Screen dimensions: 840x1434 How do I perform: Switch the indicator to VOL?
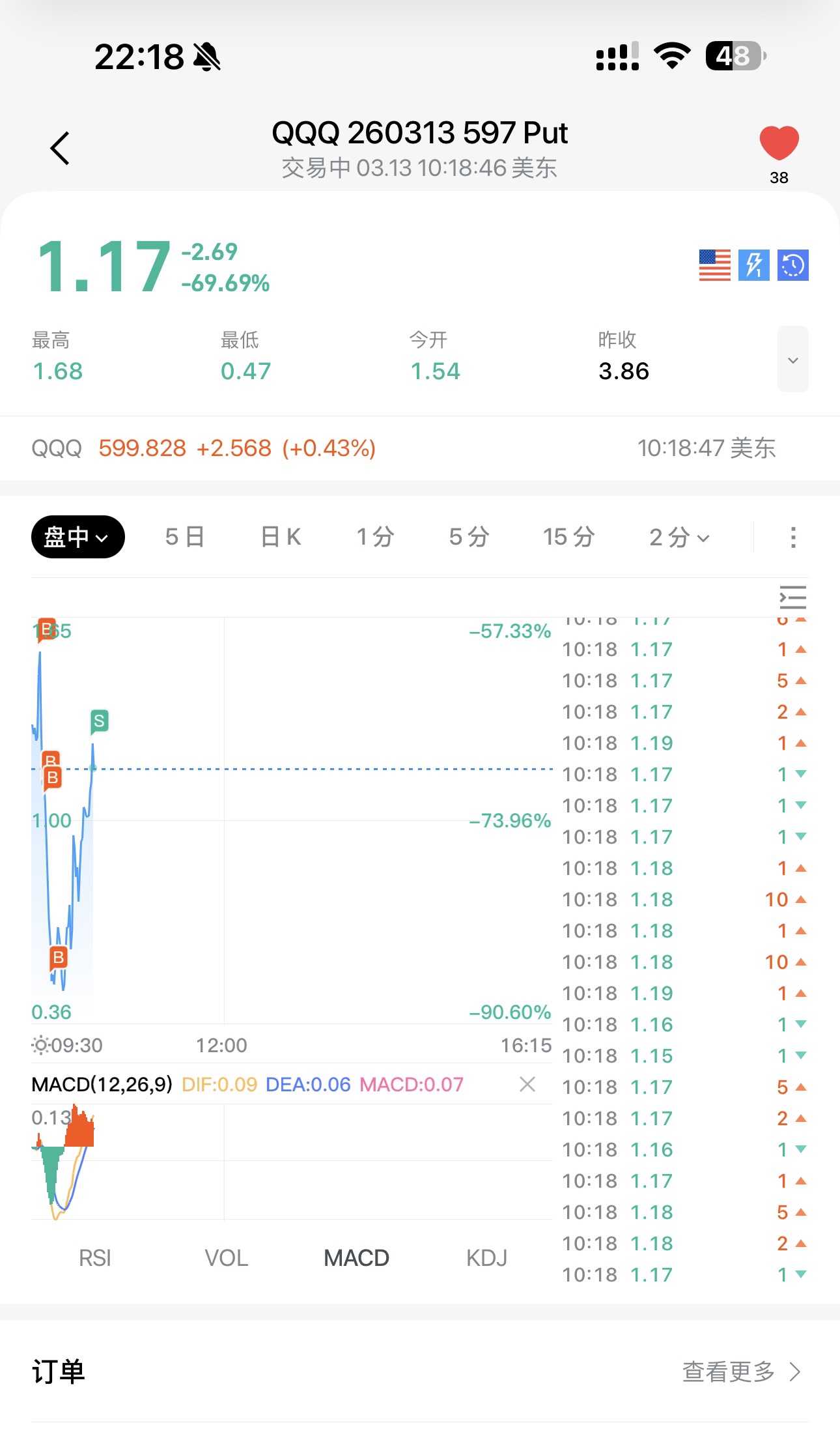tap(226, 1257)
